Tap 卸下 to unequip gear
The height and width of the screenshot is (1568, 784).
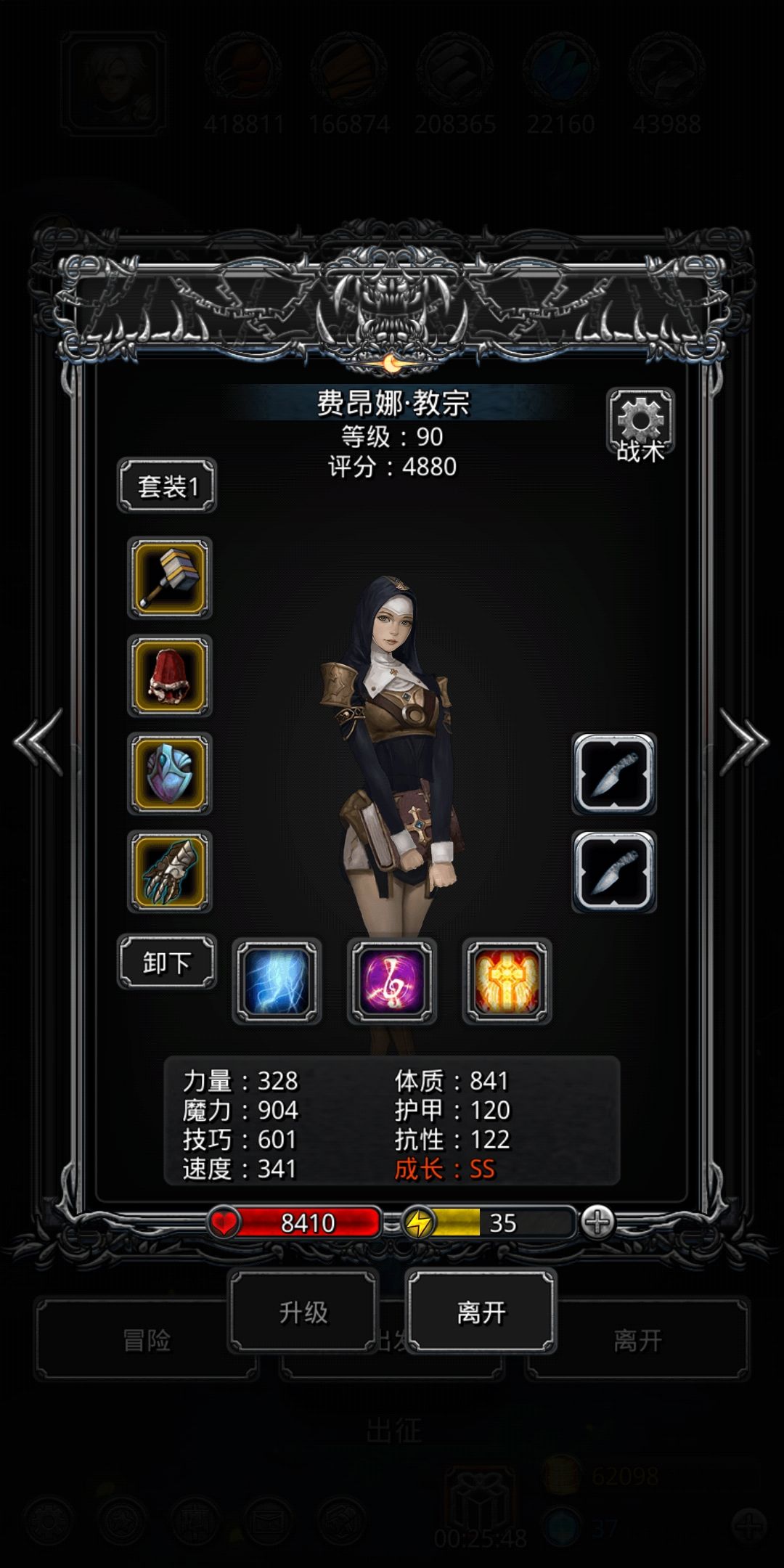(167, 962)
